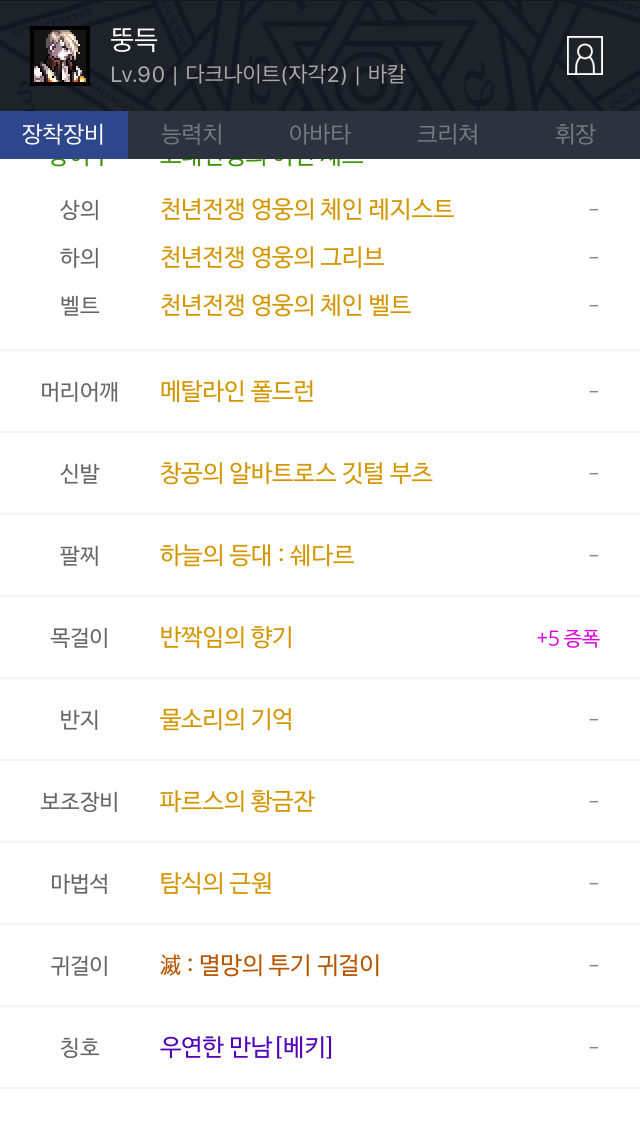Viewport: 640px width, 1136px height.
Task: Tap the character avatar thumbnail
Action: [60, 56]
